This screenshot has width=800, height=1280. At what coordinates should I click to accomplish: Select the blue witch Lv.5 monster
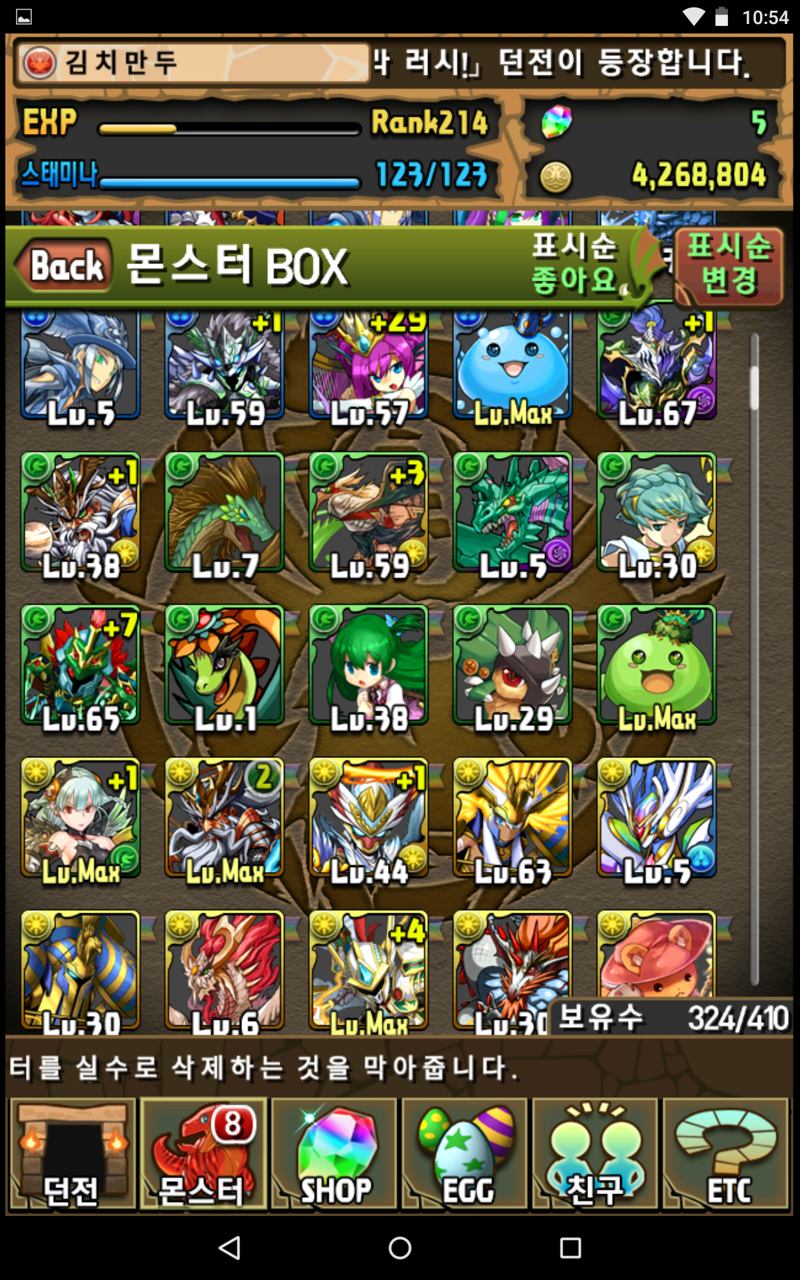81,365
